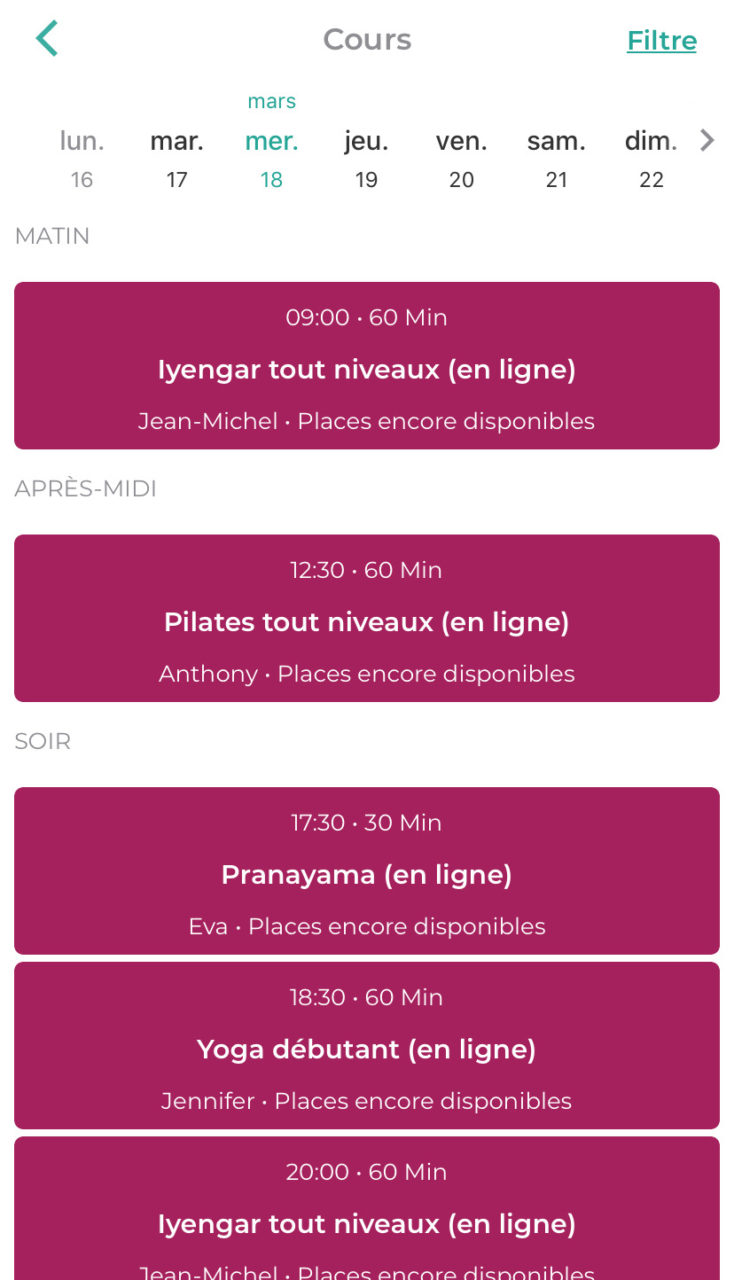This screenshot has height=1280, width=734.
Task: Go back using the top-left arrow
Action: (x=47, y=39)
